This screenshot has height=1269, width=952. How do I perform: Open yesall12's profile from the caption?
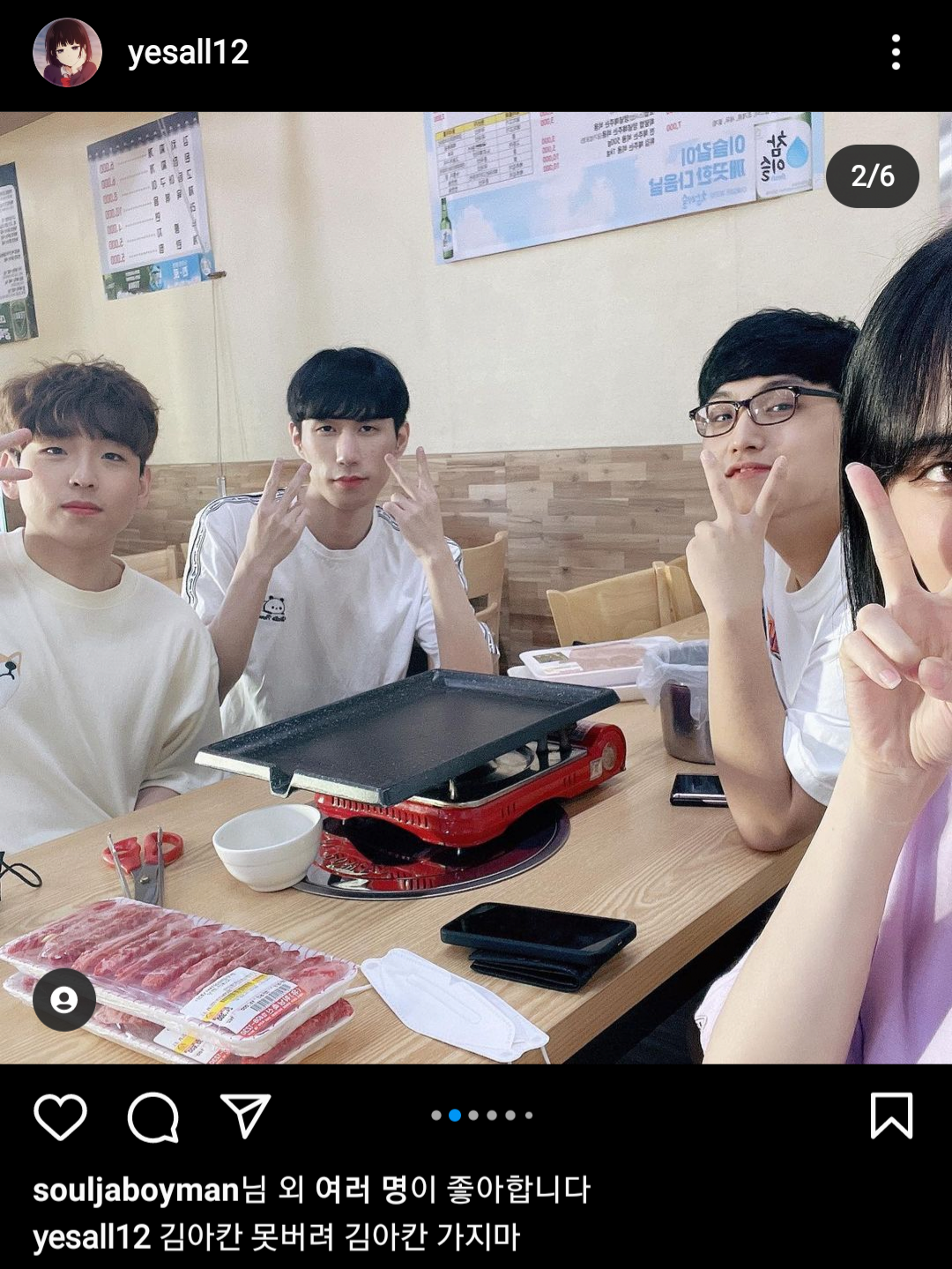click(x=91, y=1237)
